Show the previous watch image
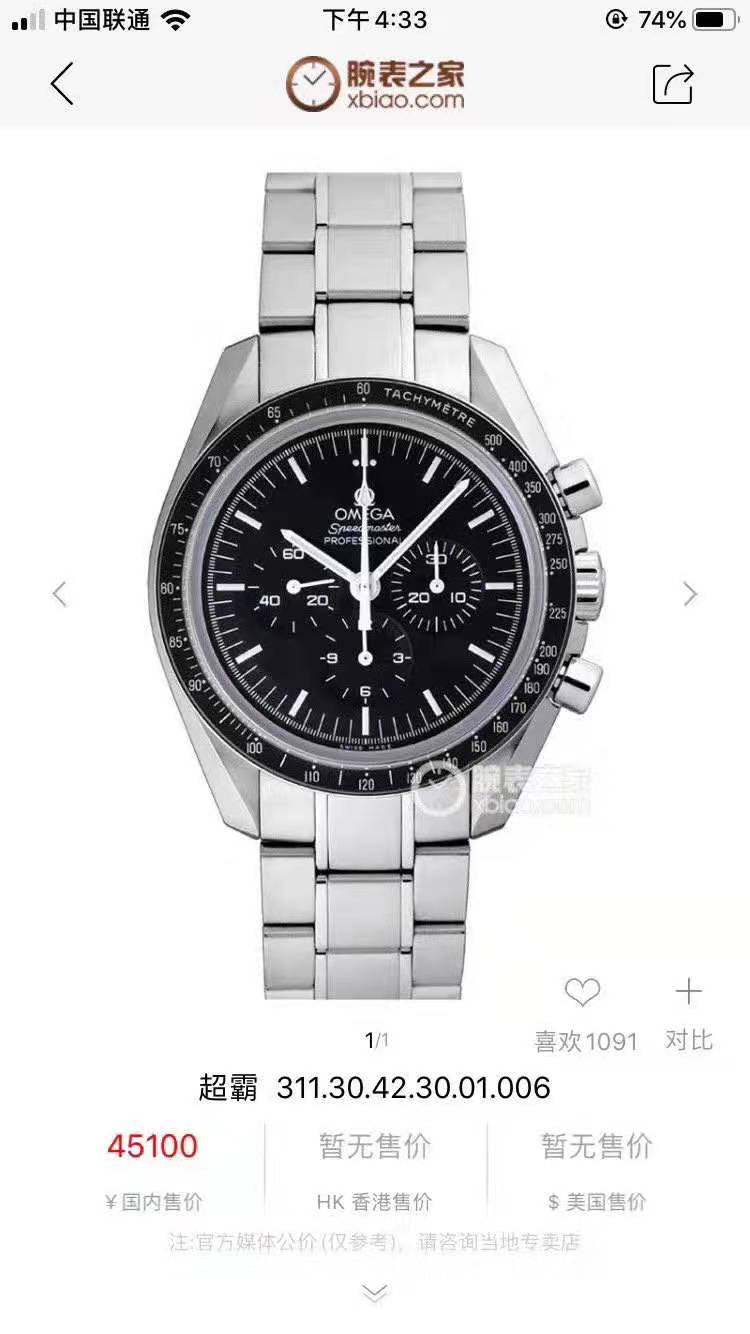The width and height of the screenshot is (750, 1334). pos(60,594)
